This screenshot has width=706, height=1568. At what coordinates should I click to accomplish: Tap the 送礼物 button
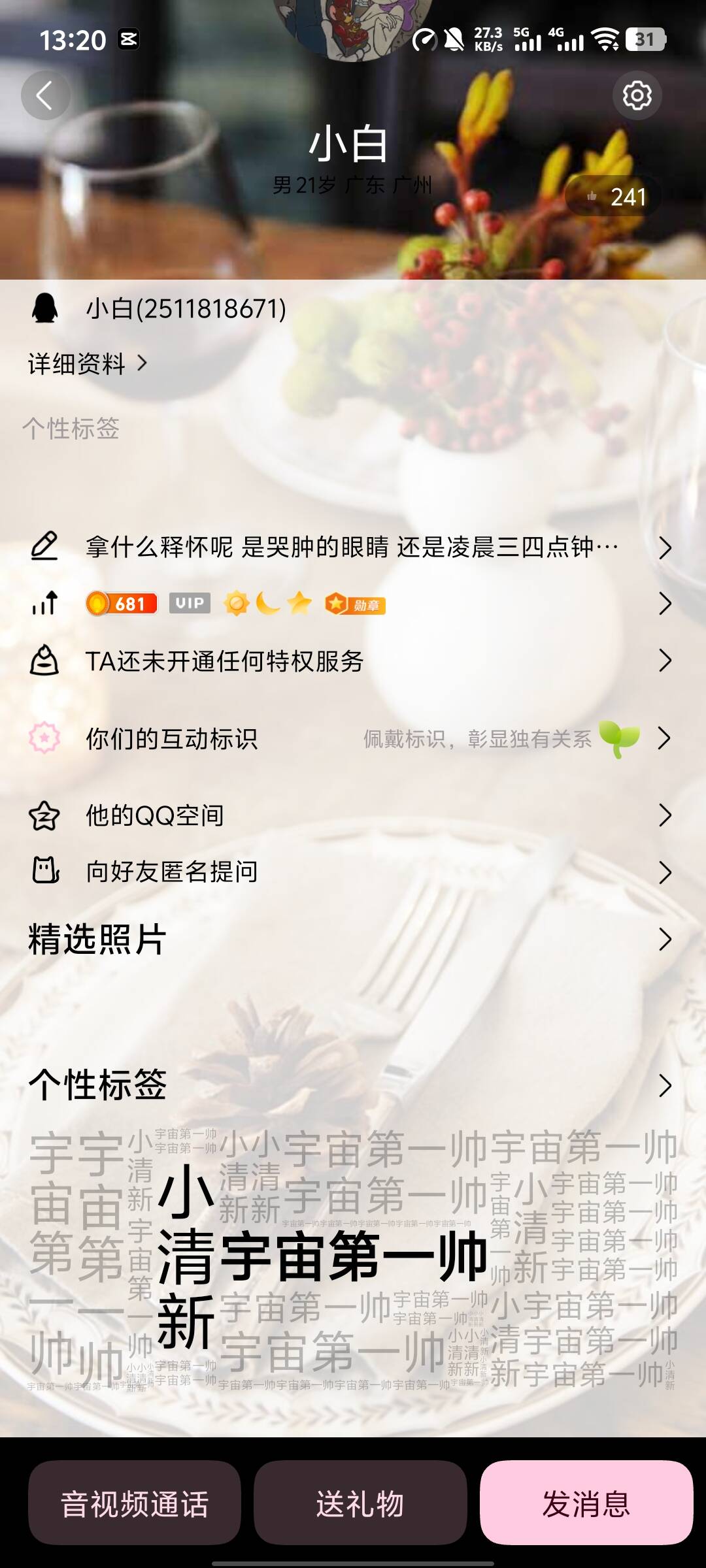(x=360, y=1503)
